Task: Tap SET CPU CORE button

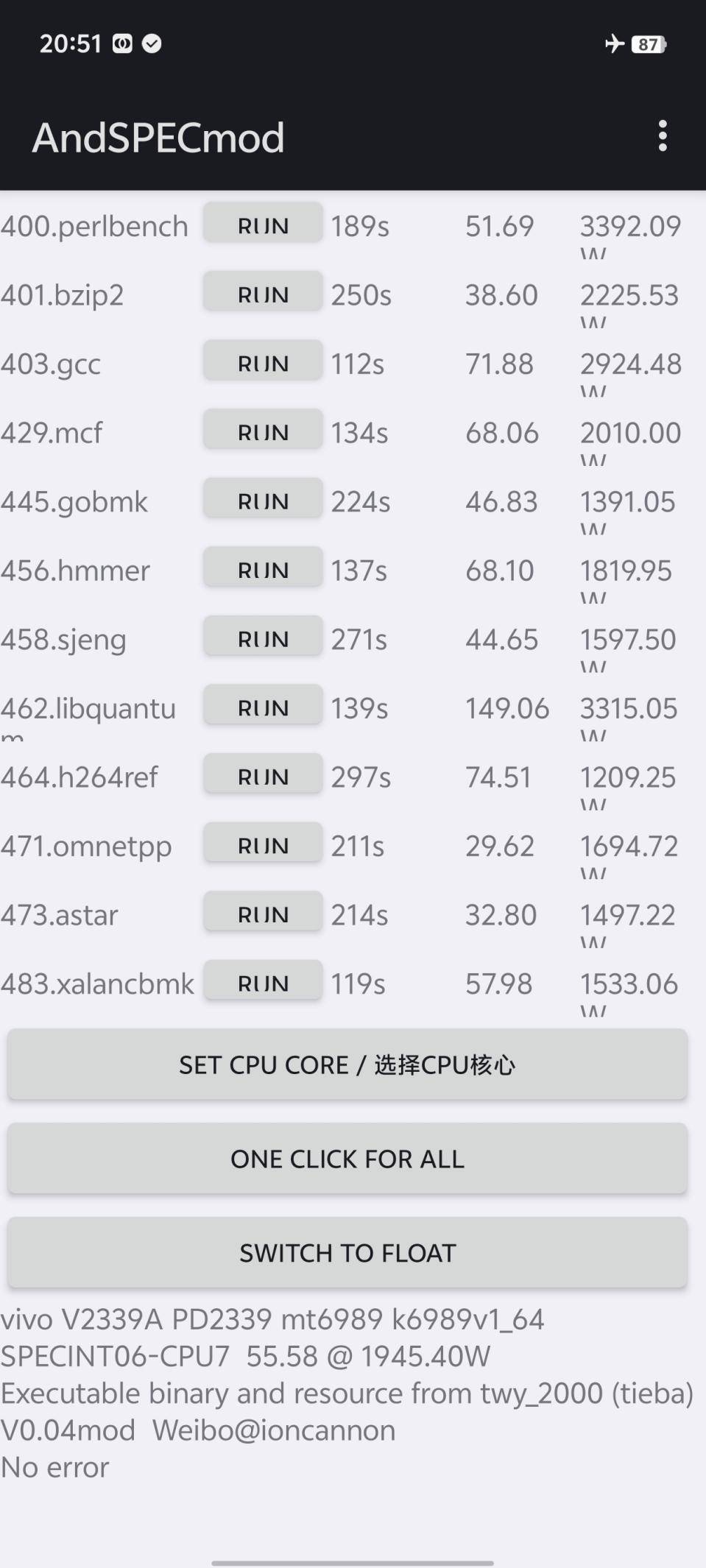Action: [347, 1065]
